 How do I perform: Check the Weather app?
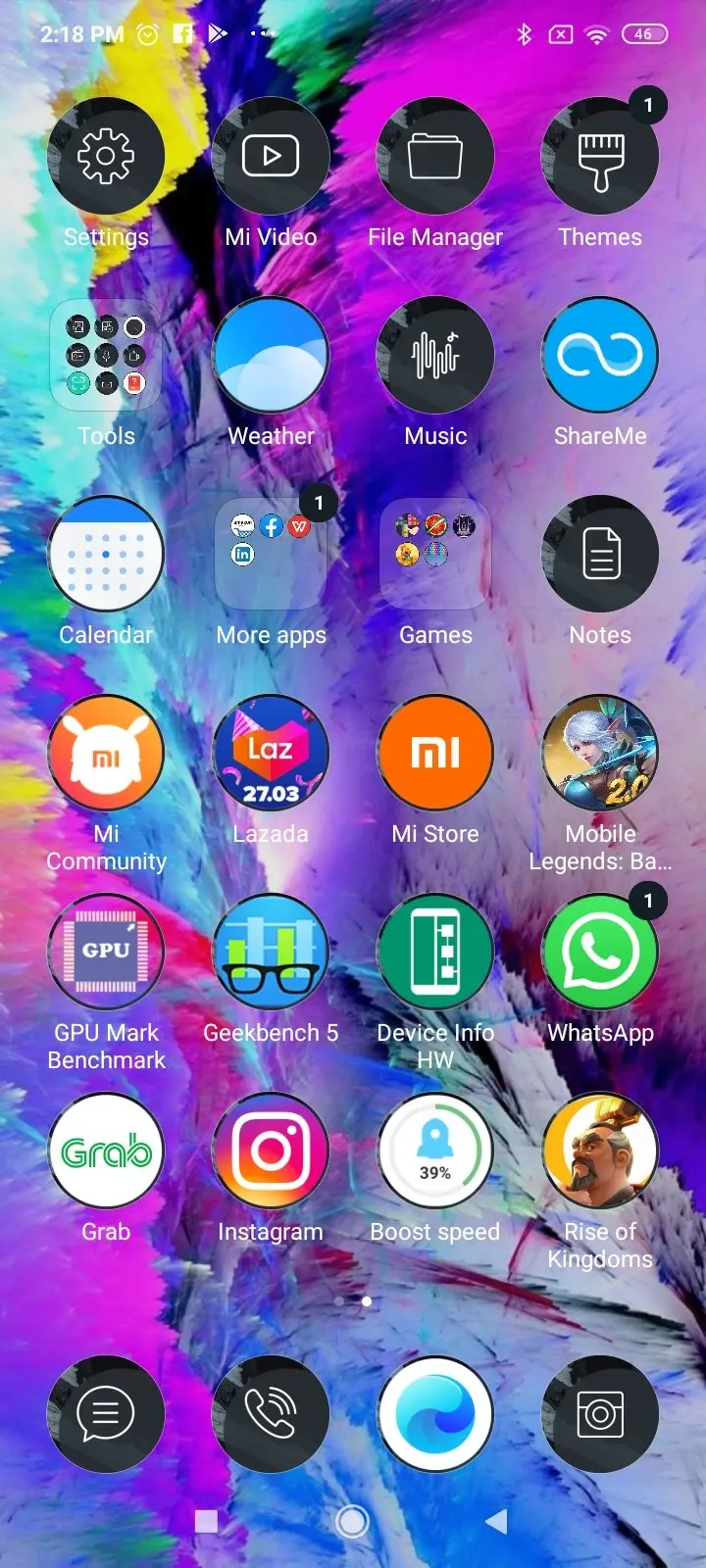[271, 356]
